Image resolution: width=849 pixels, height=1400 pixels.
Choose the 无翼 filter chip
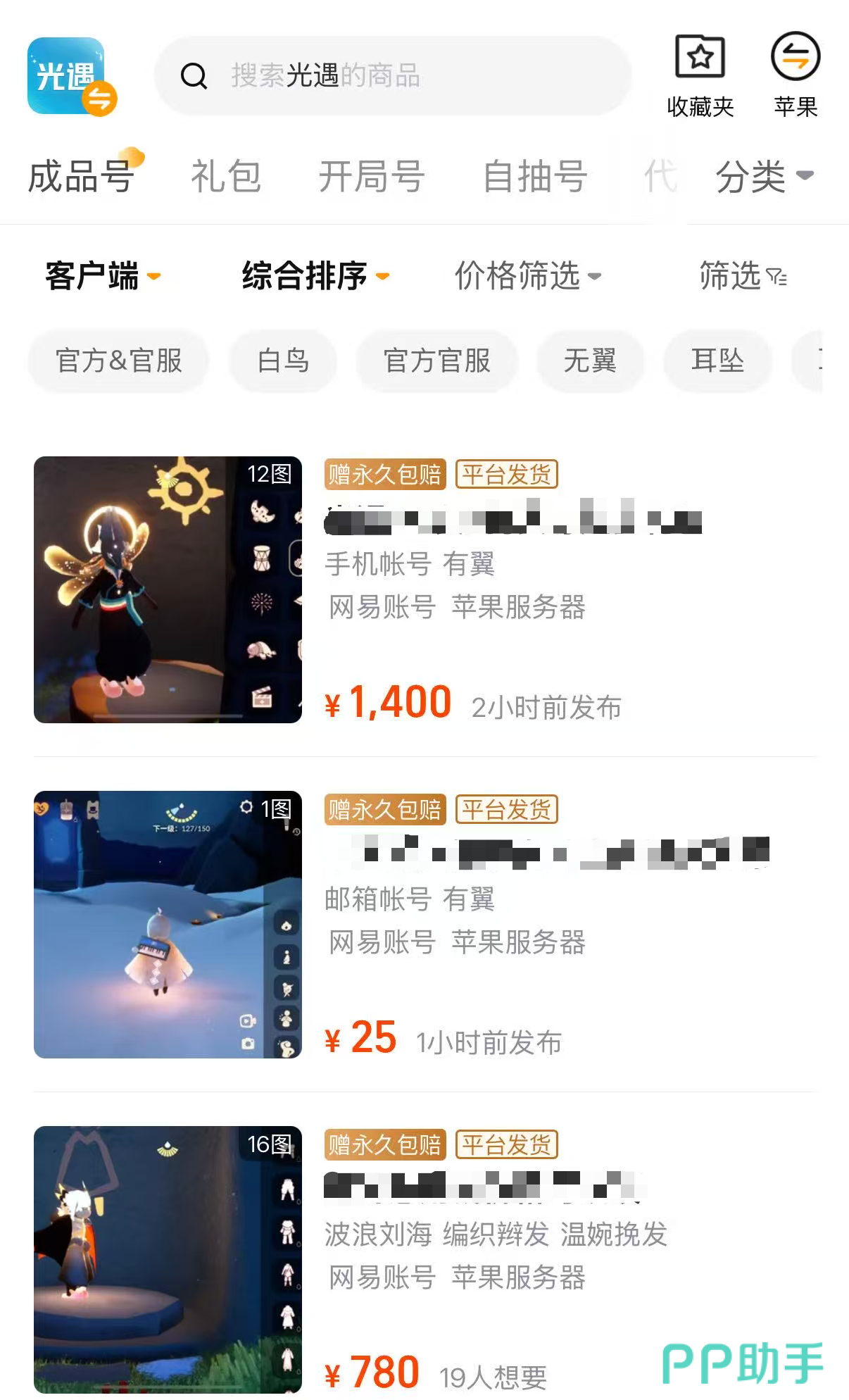click(x=590, y=361)
